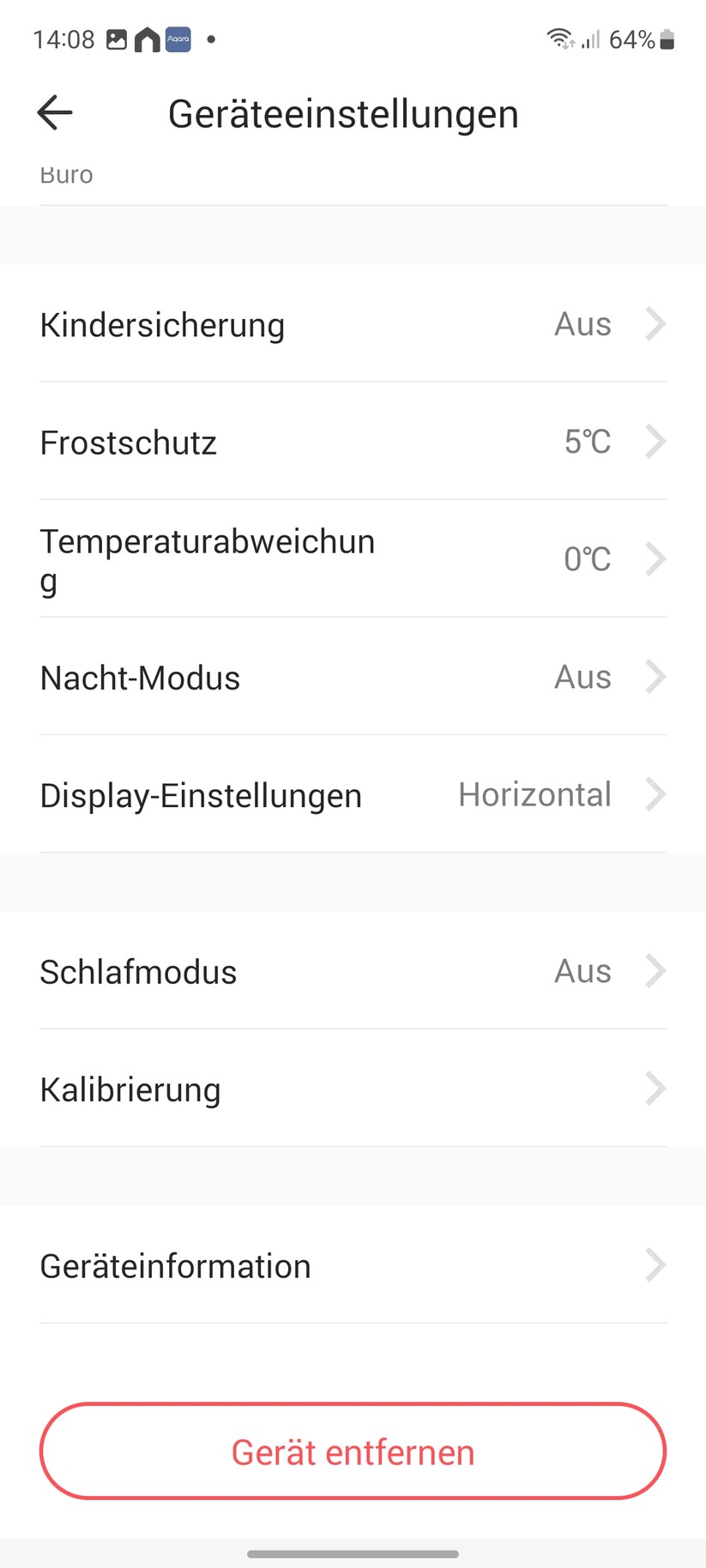Disable the Nacht-Modus setting
The width and height of the screenshot is (706, 1568).
coord(352,678)
